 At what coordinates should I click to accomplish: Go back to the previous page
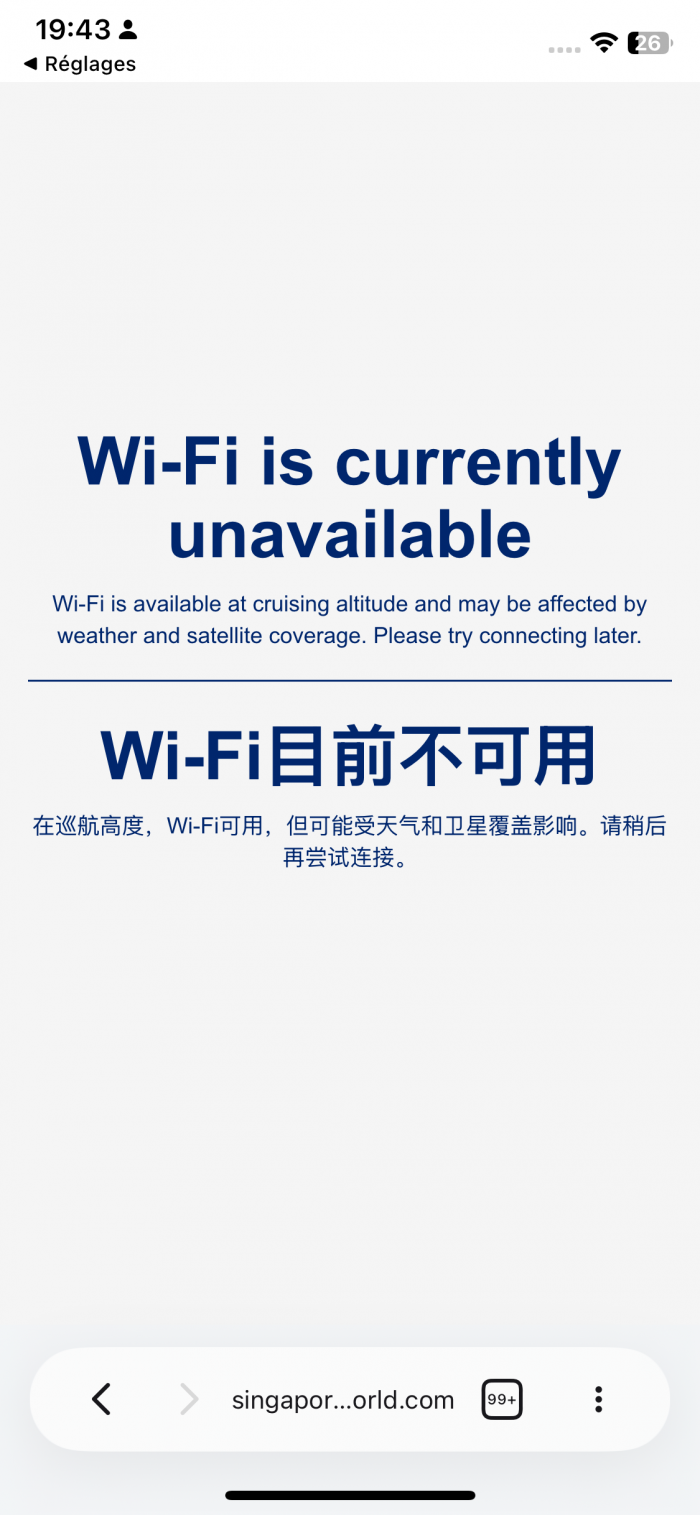point(101,1399)
